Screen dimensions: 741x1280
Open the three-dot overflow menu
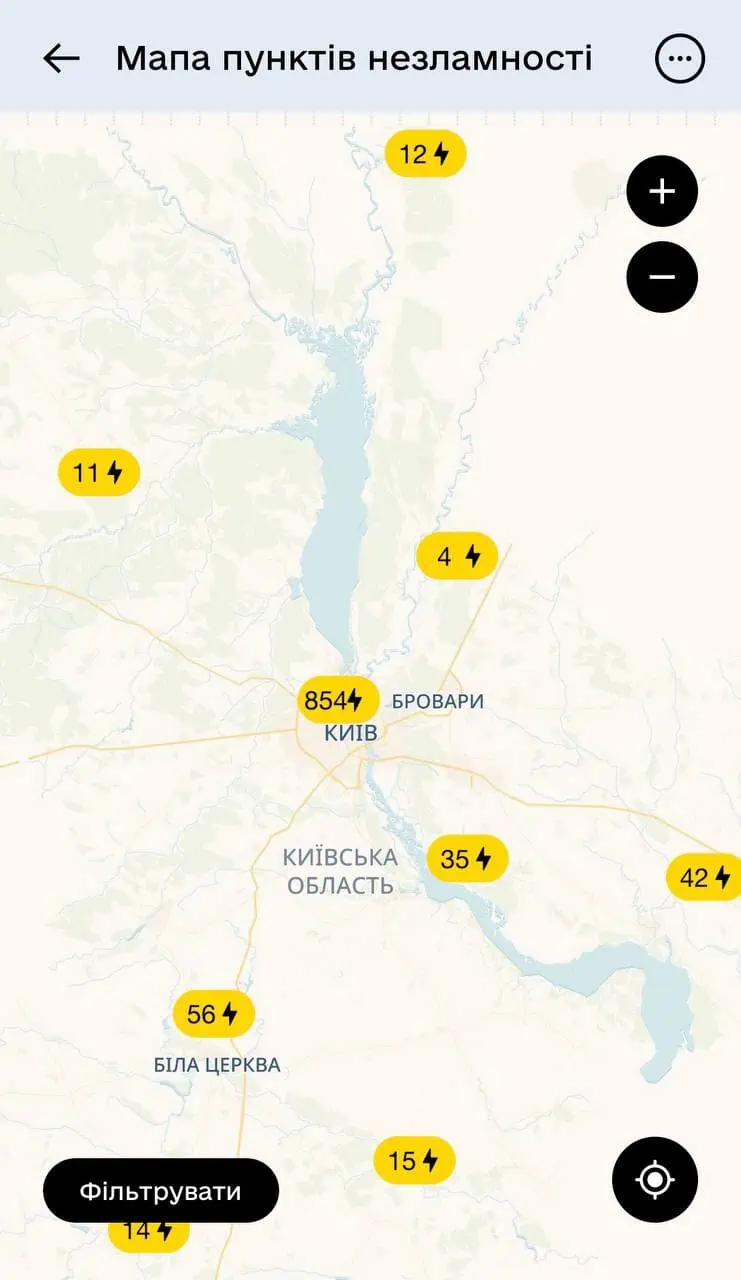[x=680, y=59]
